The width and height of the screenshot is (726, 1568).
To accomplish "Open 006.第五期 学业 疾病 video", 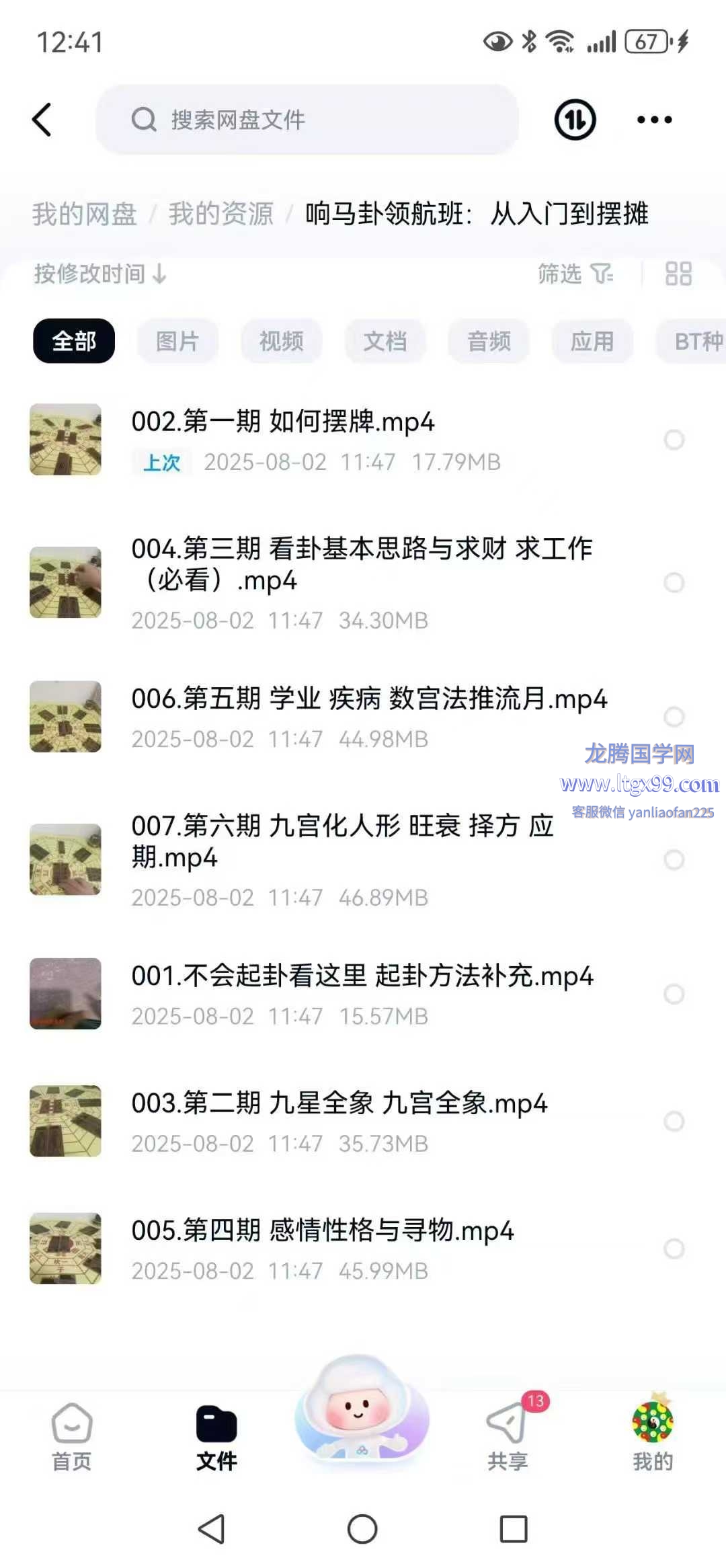I will (x=368, y=699).
